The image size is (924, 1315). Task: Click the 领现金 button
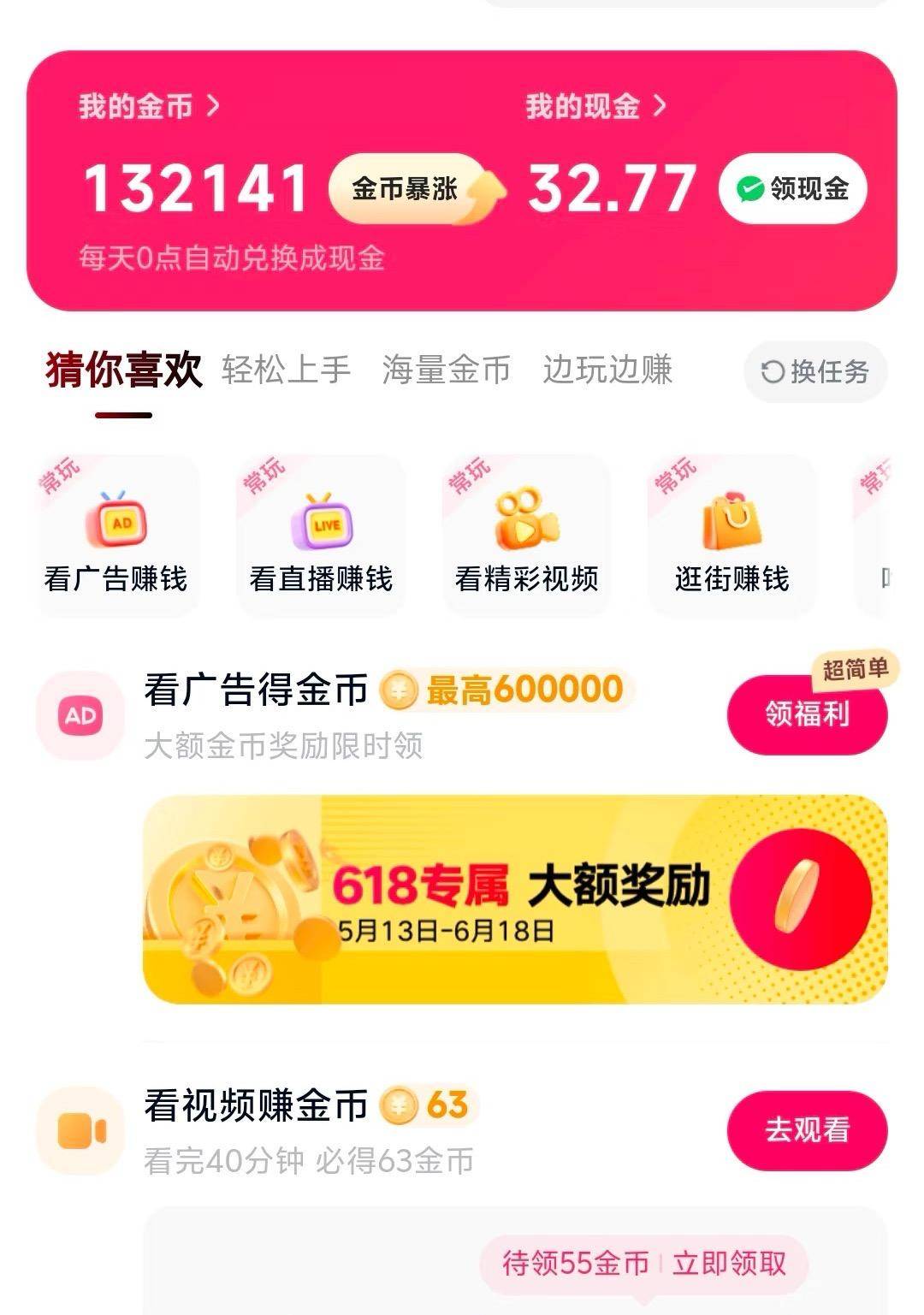pos(791,189)
